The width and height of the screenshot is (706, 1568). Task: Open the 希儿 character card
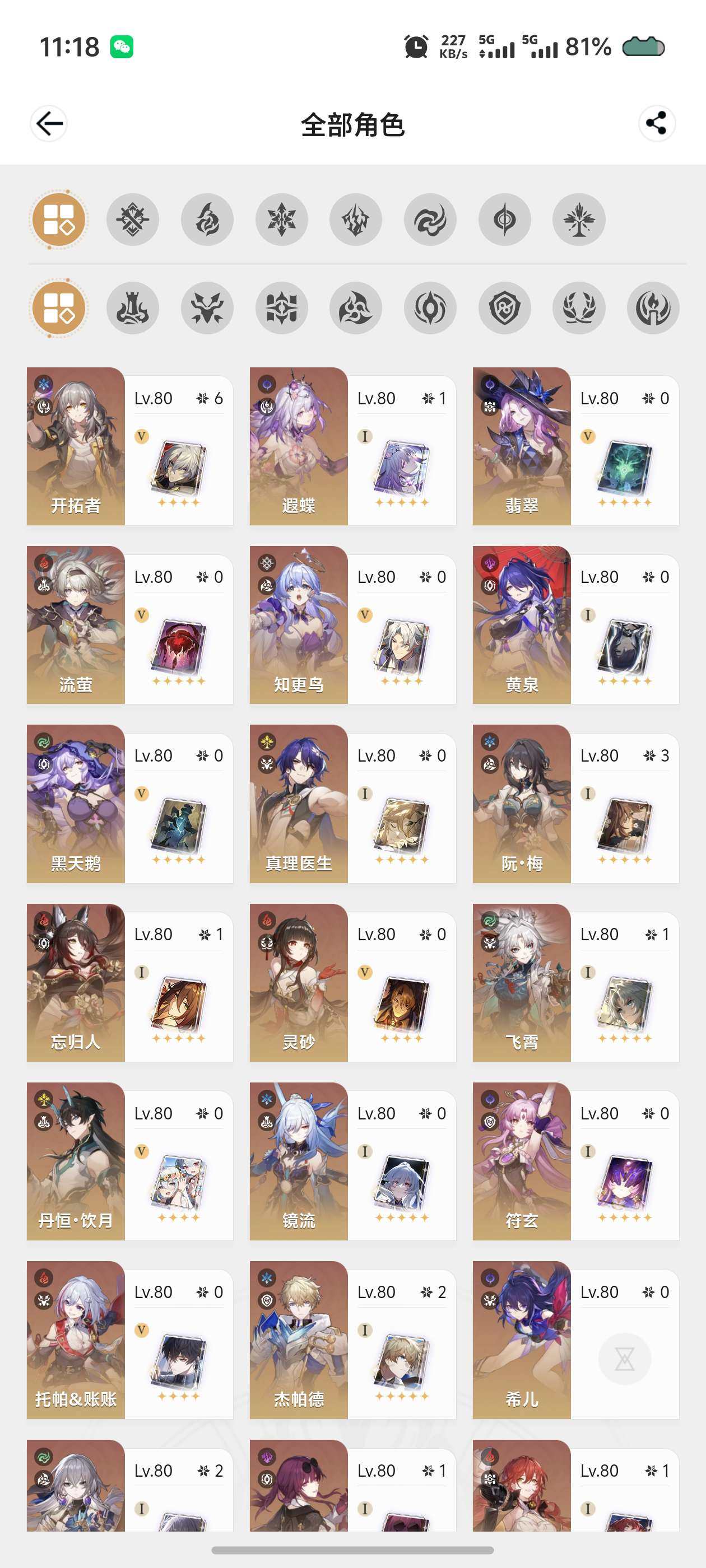point(575,1340)
